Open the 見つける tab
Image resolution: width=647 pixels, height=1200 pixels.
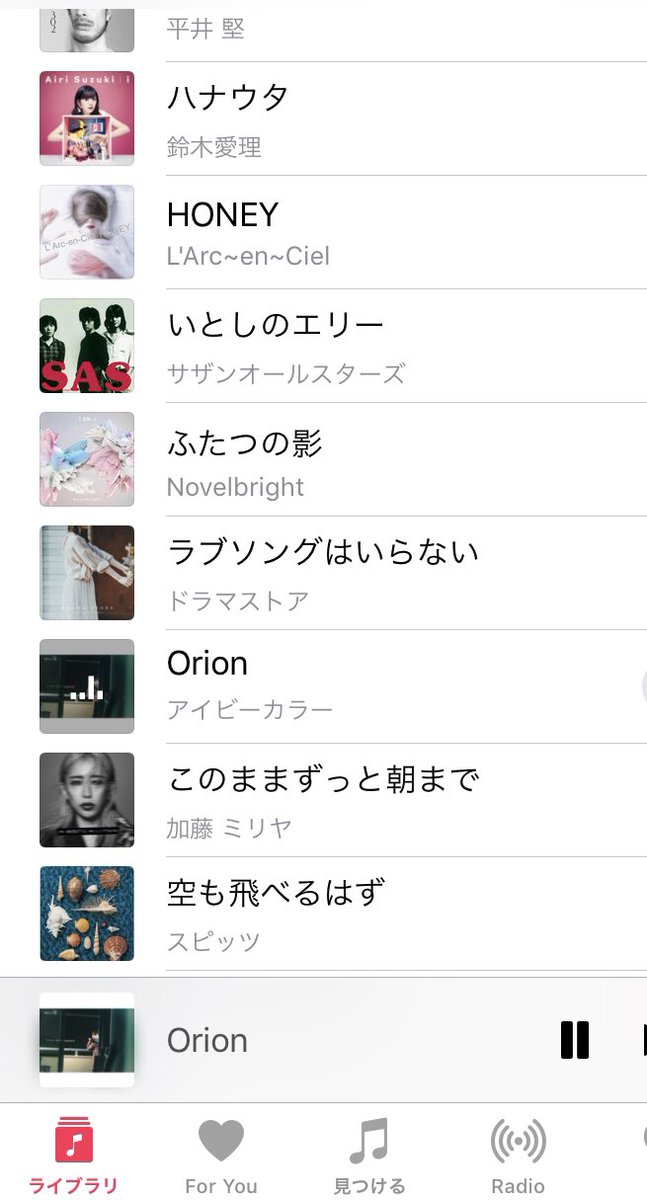pos(369,1156)
